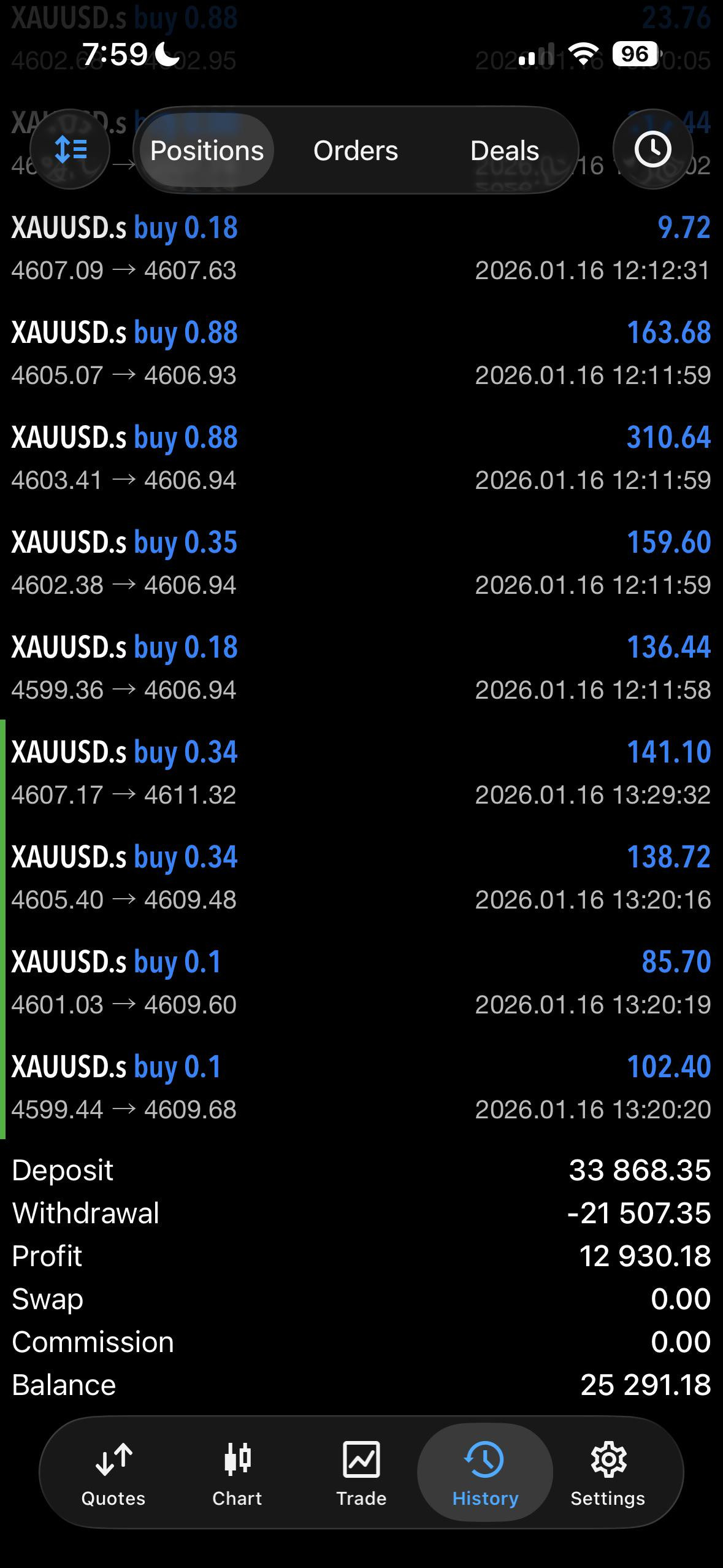The image size is (723, 1568).
Task: Open the Trade tab
Action: (361, 1474)
